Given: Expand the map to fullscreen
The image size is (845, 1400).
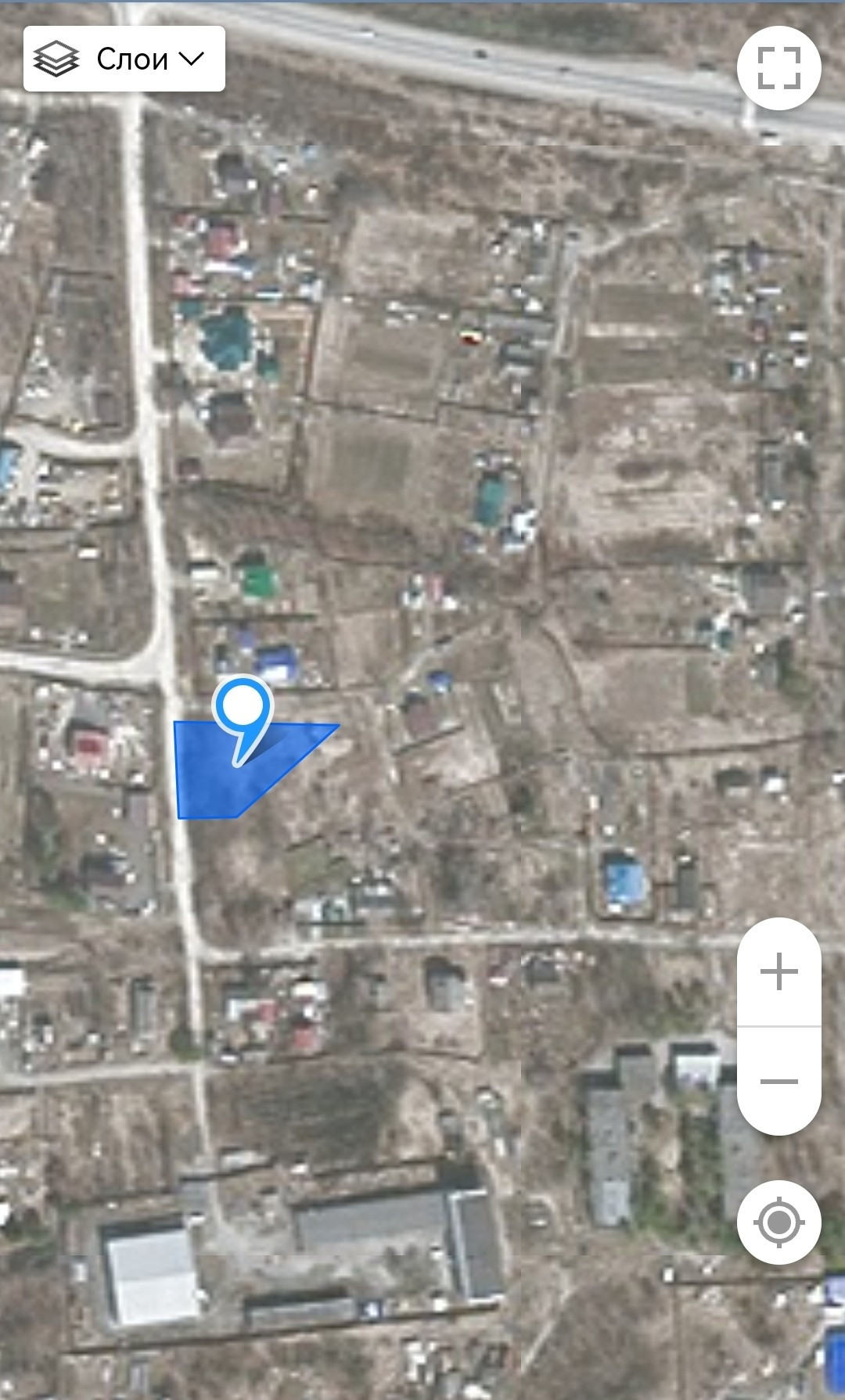Looking at the screenshot, I should pos(778,67).
